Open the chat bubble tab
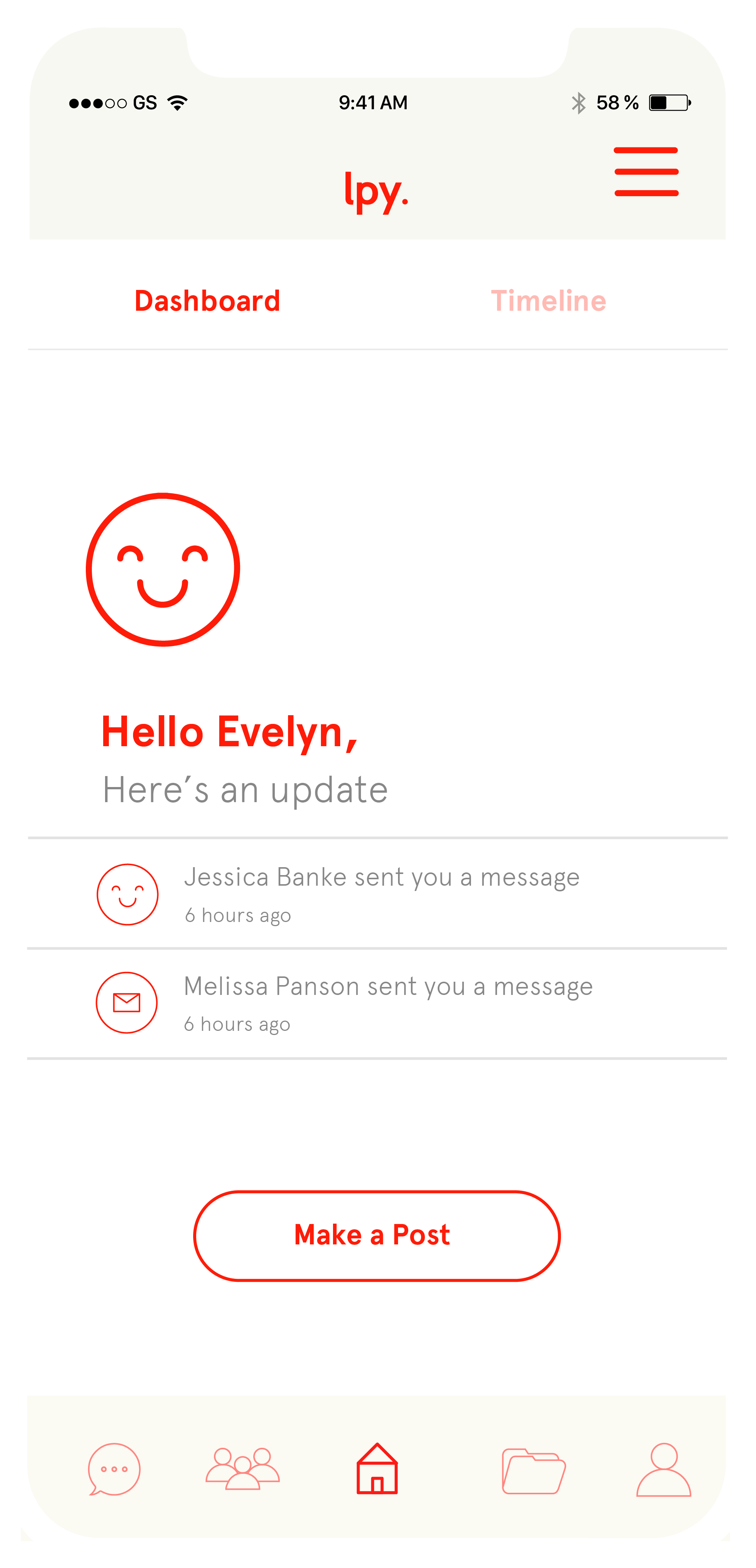Viewport: 756px width, 1568px height. [x=114, y=1469]
